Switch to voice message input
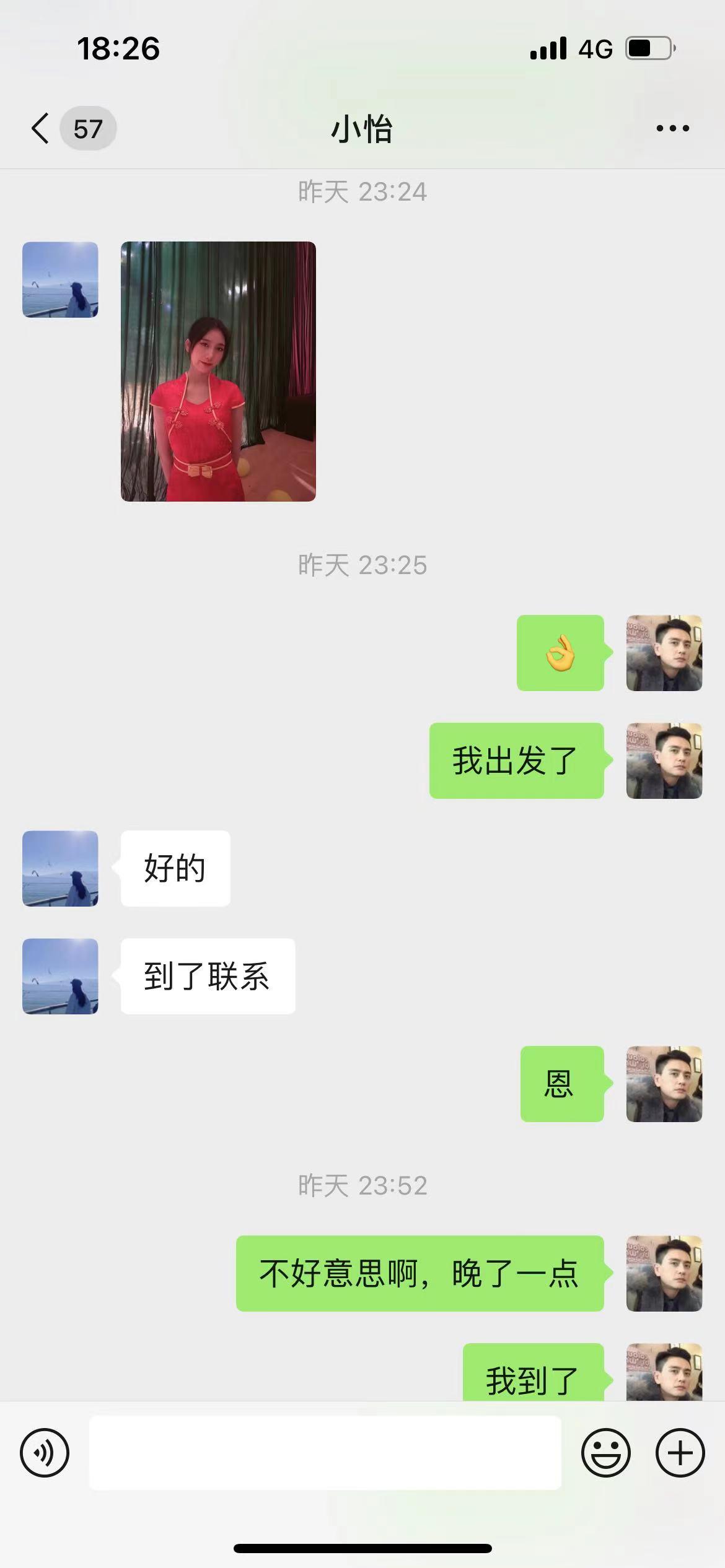Viewport: 725px width, 1568px height. 45,1453
